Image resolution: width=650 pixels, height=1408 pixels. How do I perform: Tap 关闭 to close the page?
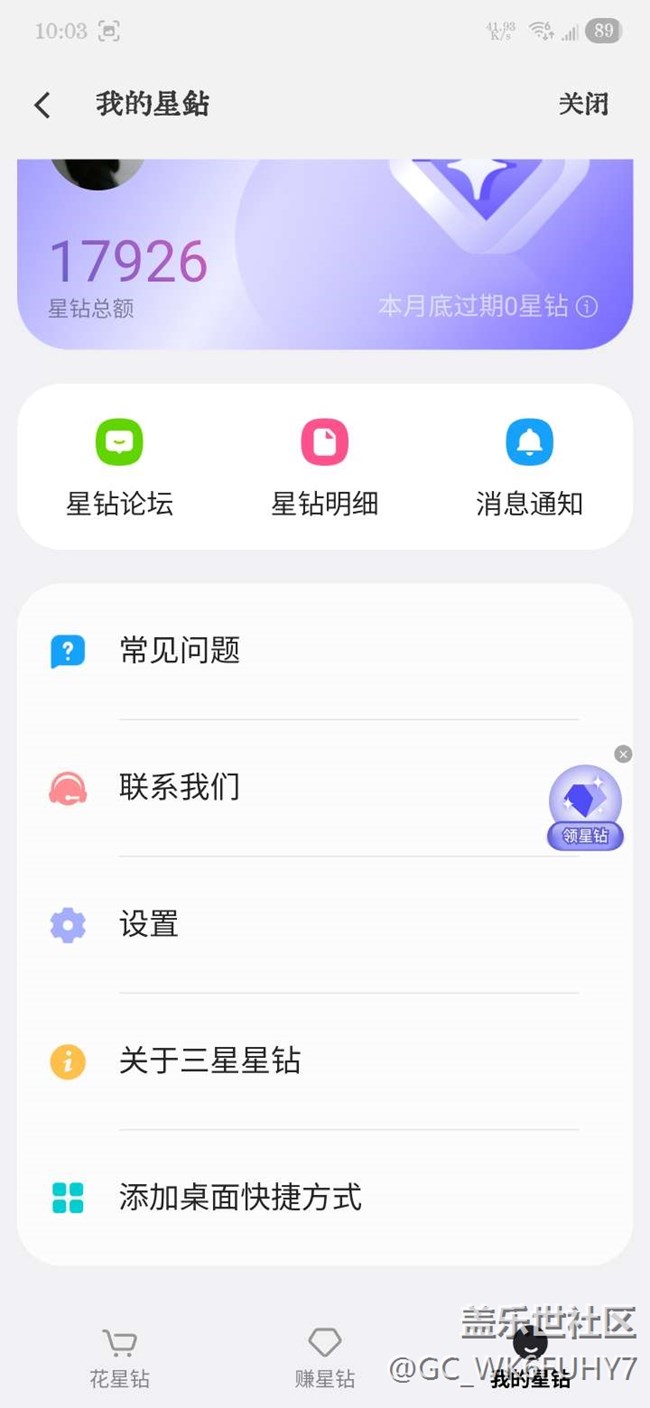[583, 104]
